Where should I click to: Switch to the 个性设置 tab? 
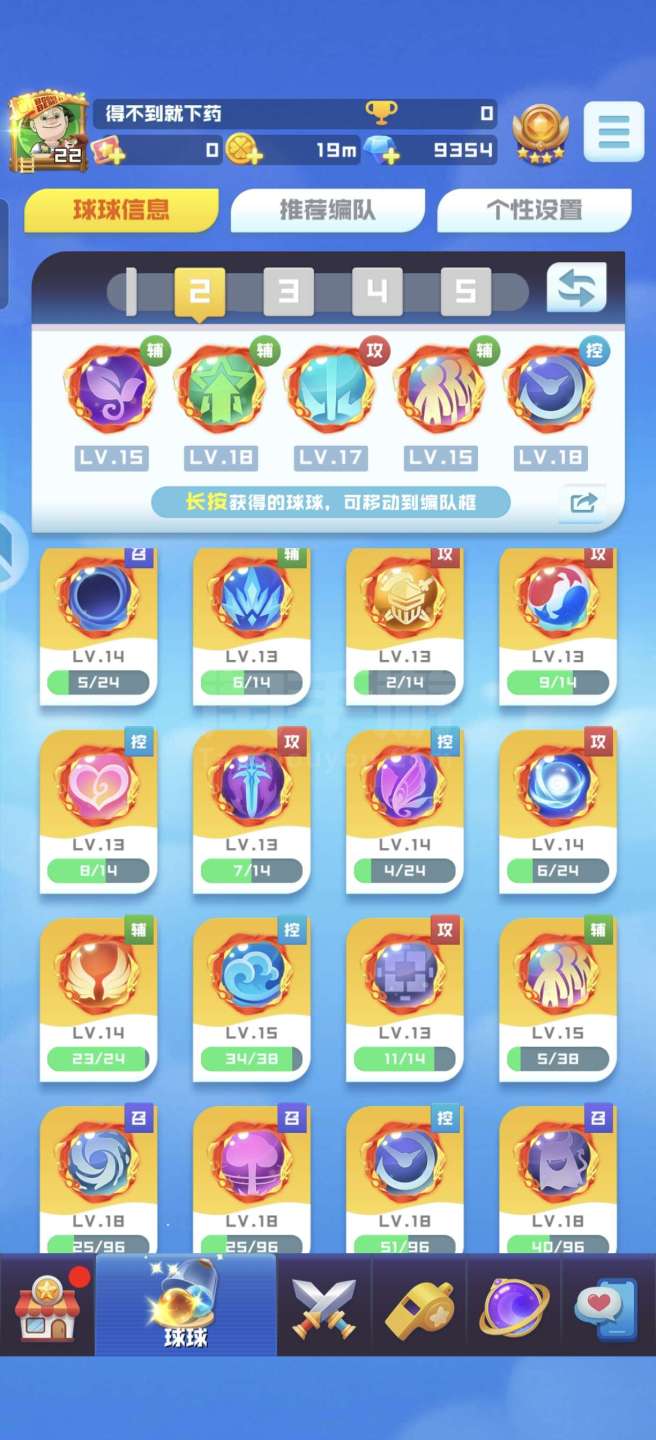tap(534, 210)
